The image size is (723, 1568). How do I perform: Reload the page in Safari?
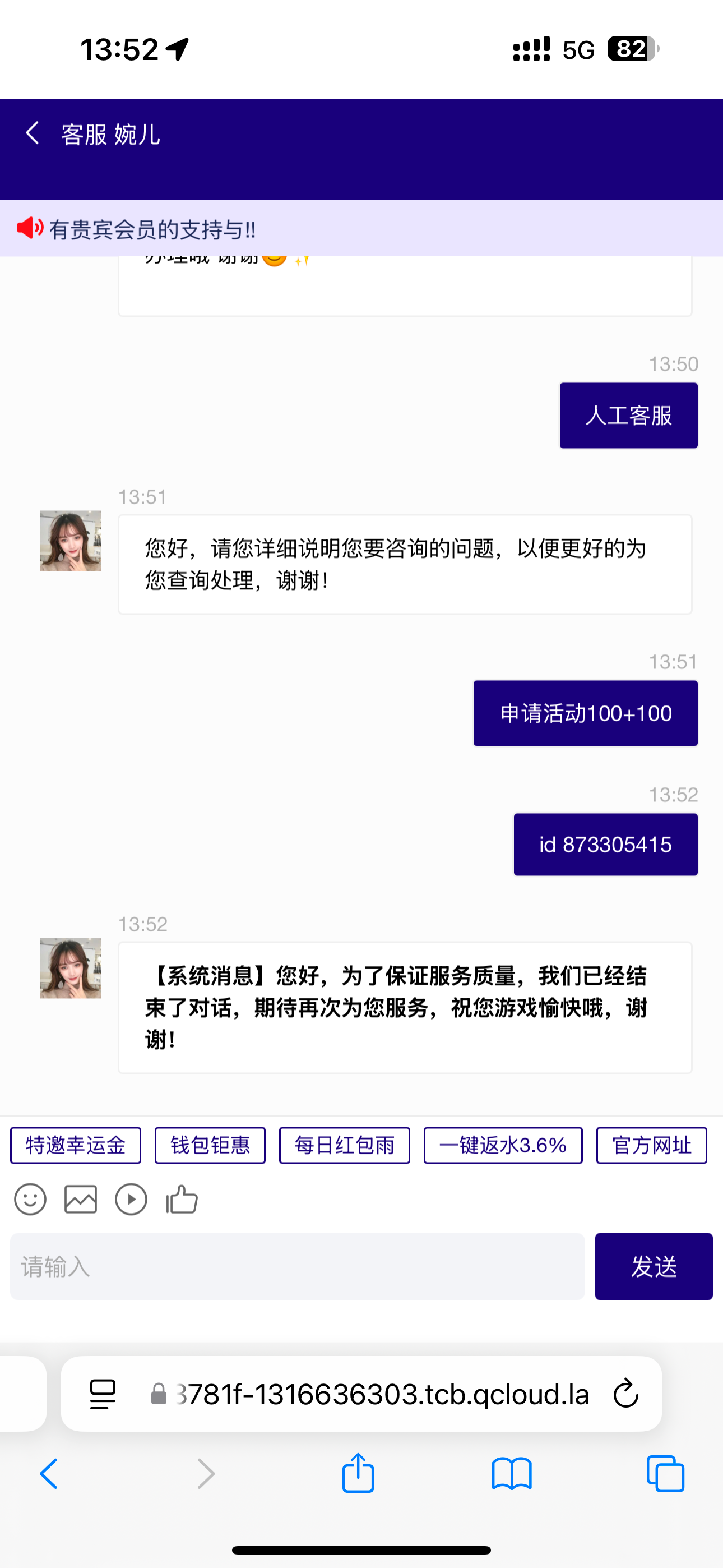625,1393
